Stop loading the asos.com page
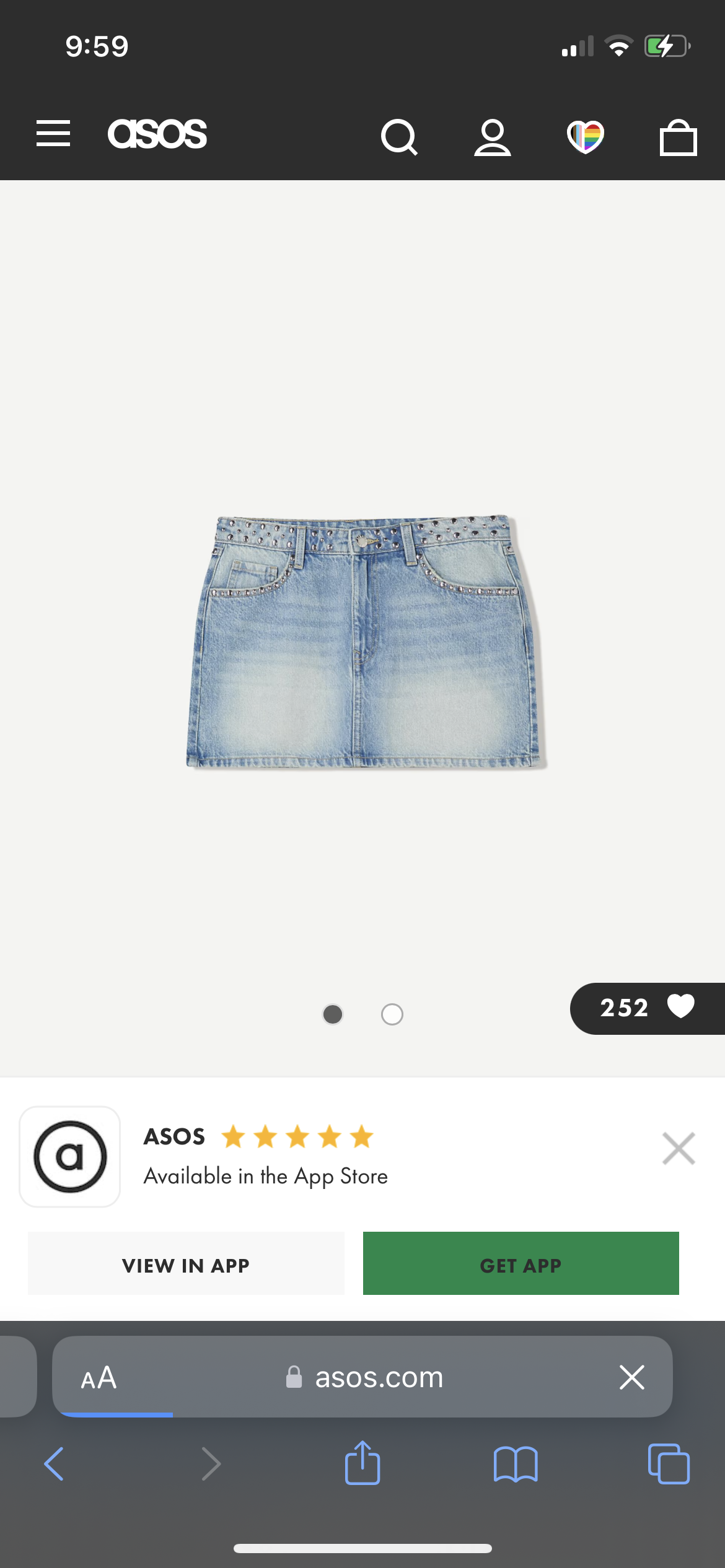The image size is (725, 1568). (631, 1377)
